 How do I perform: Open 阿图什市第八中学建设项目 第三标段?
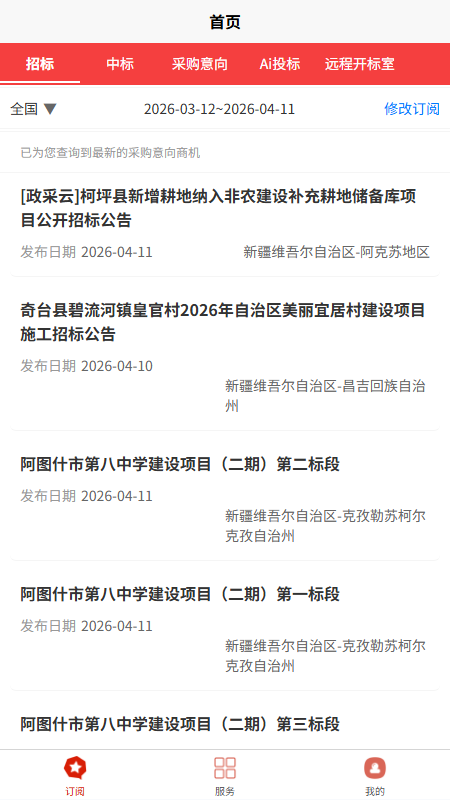[x=225, y=725]
